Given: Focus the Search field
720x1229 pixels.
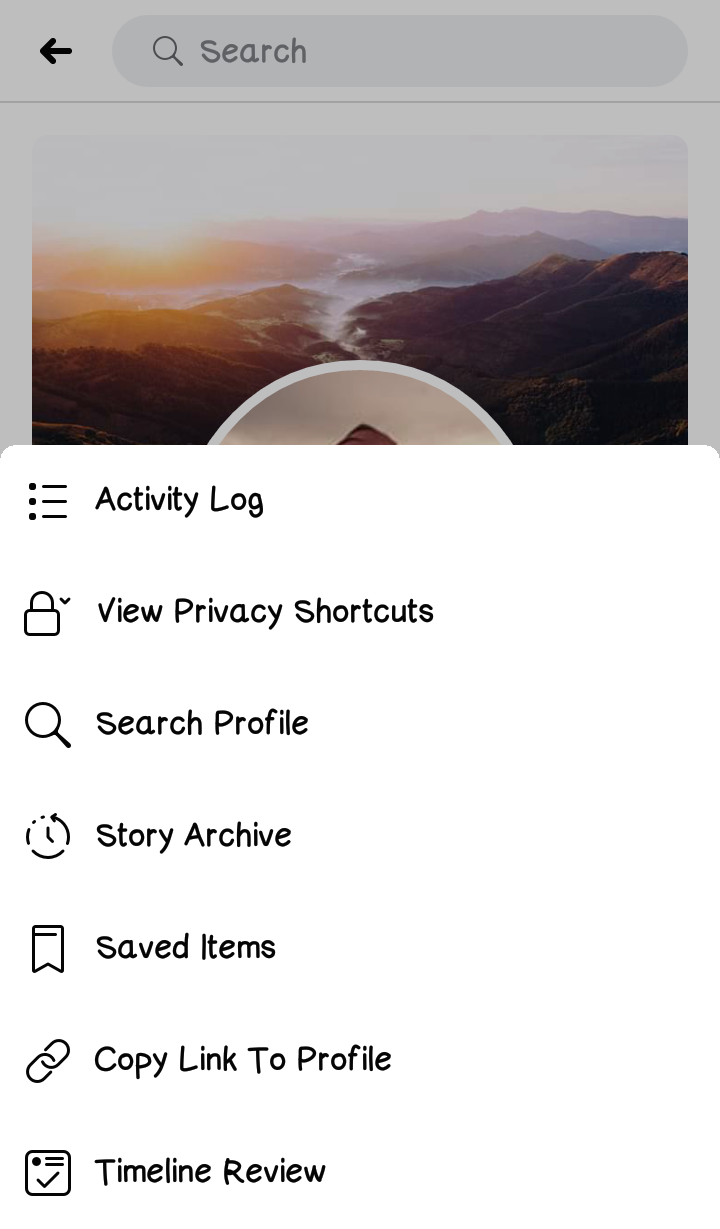Looking at the screenshot, I should 400,51.
